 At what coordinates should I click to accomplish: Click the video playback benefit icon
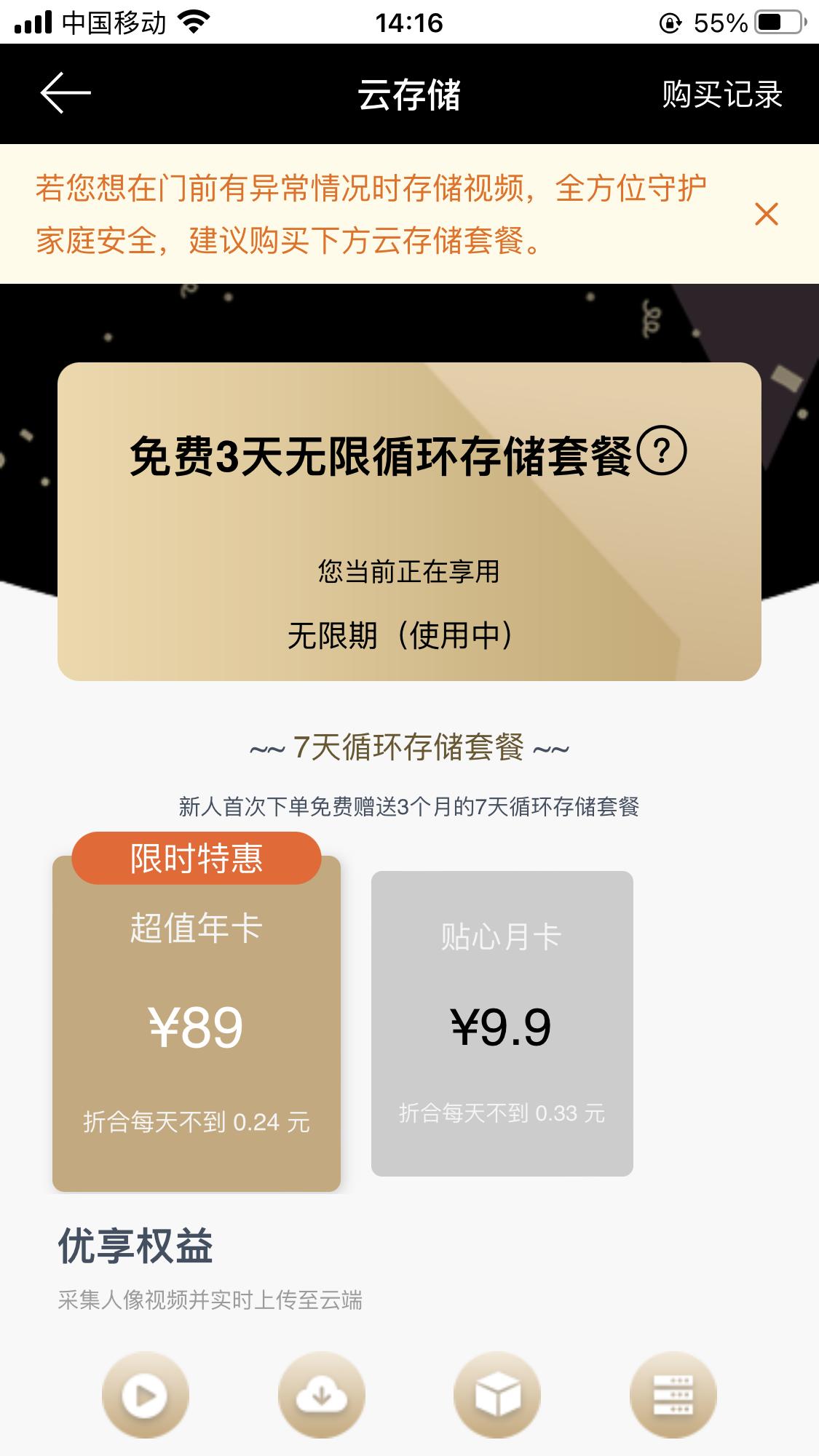(x=144, y=1395)
